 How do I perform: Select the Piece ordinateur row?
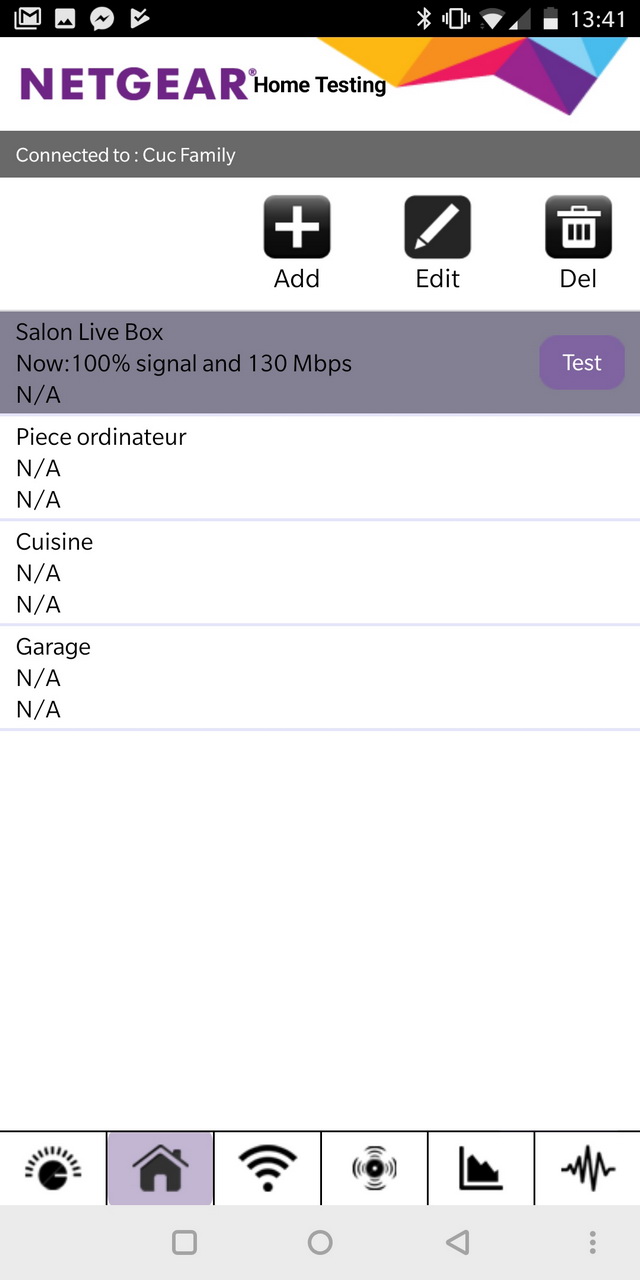(x=320, y=467)
